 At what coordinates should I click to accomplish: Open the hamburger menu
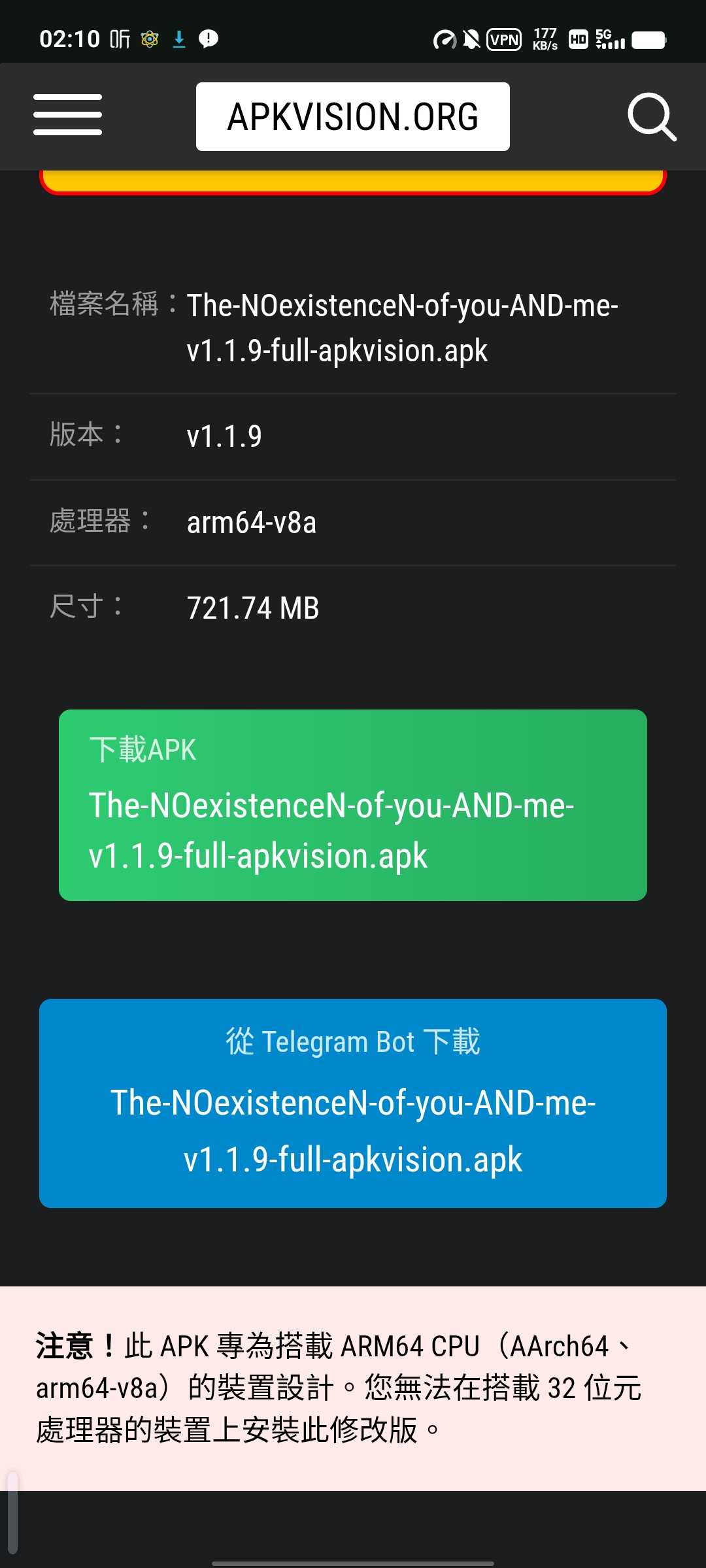coord(68,115)
